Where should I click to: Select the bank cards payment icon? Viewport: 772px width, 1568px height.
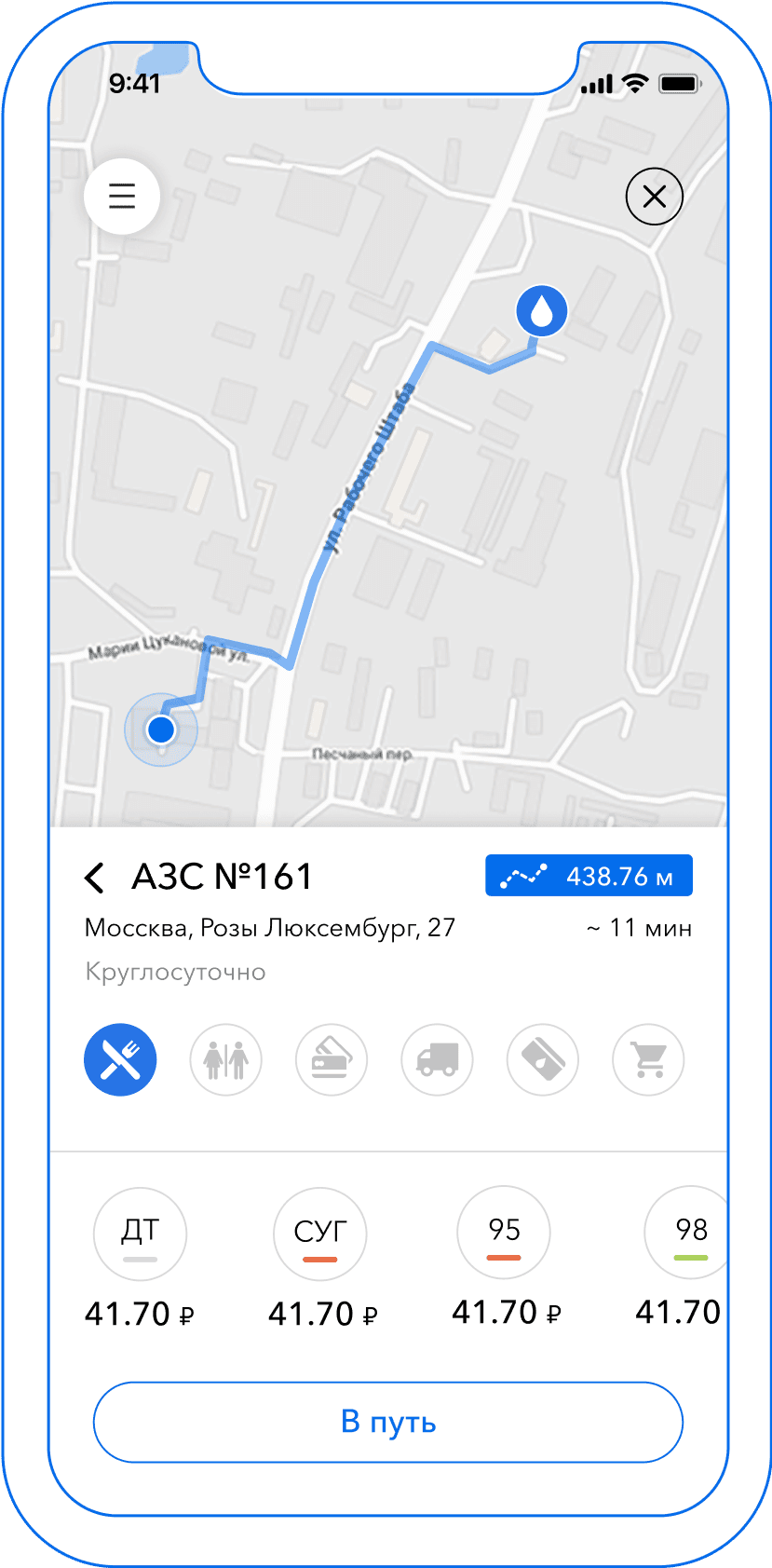pyautogui.click(x=332, y=1060)
